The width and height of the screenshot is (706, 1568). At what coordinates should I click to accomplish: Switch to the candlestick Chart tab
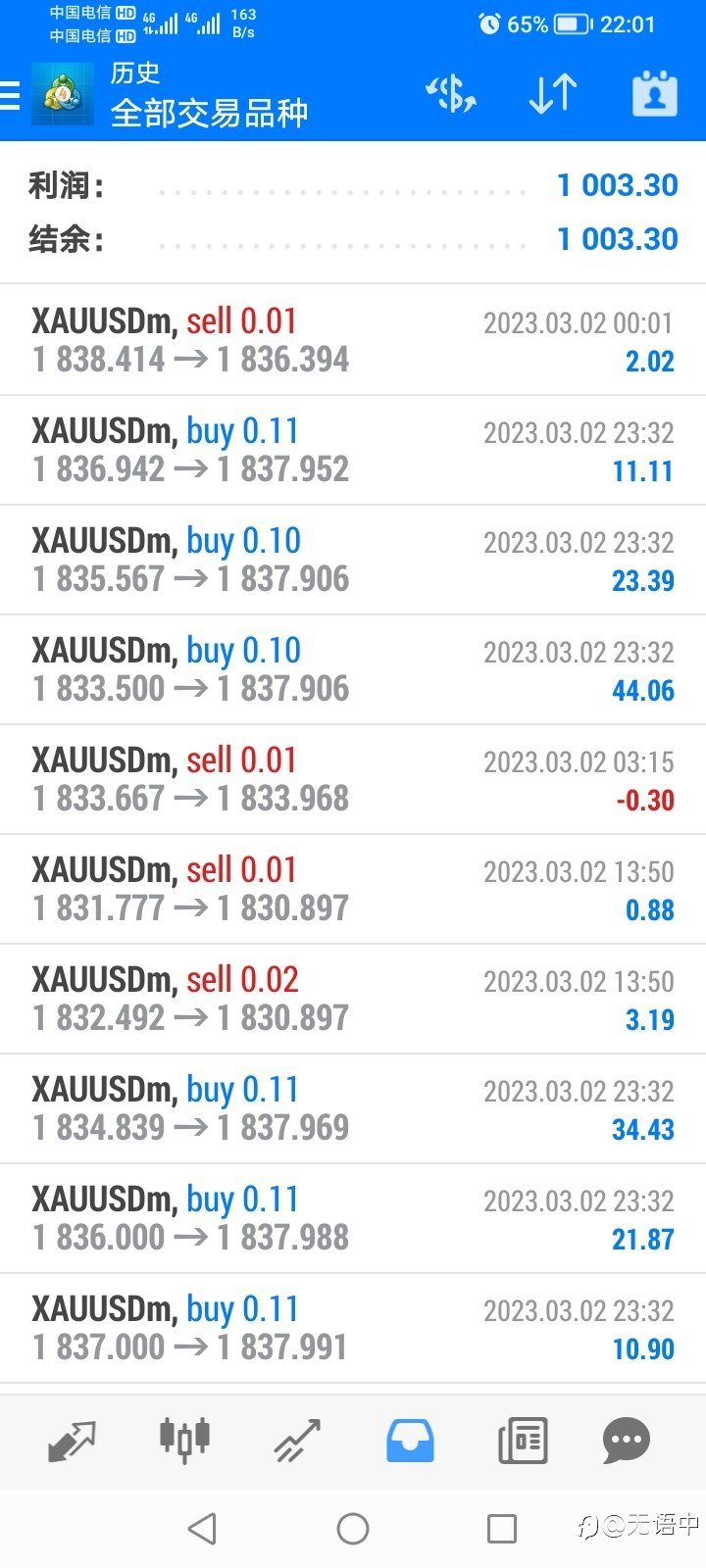184,1441
